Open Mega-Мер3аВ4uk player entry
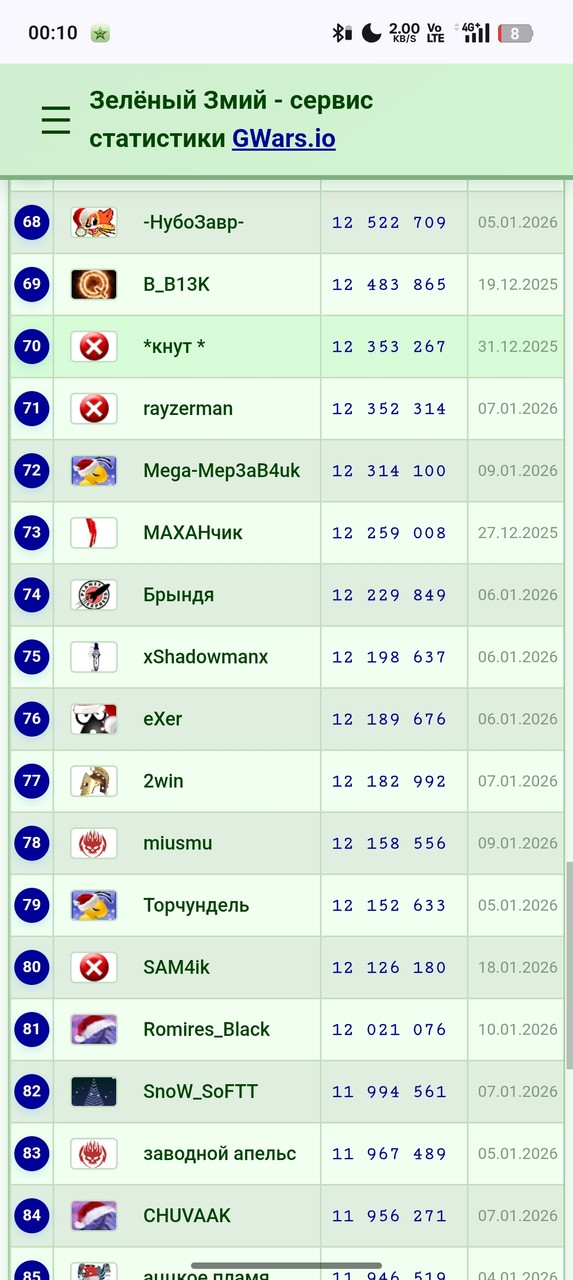 [221, 470]
